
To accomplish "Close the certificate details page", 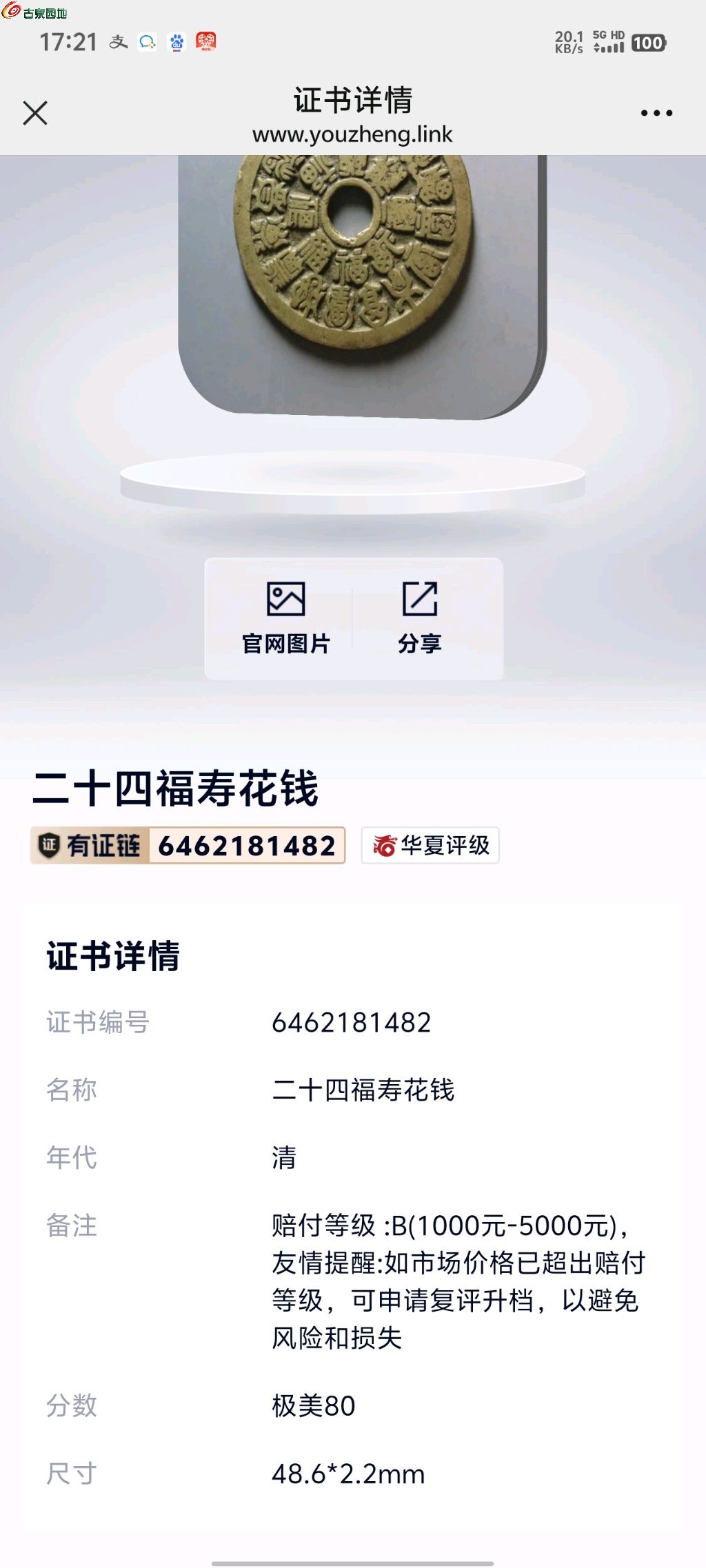I will pyautogui.click(x=35, y=113).
